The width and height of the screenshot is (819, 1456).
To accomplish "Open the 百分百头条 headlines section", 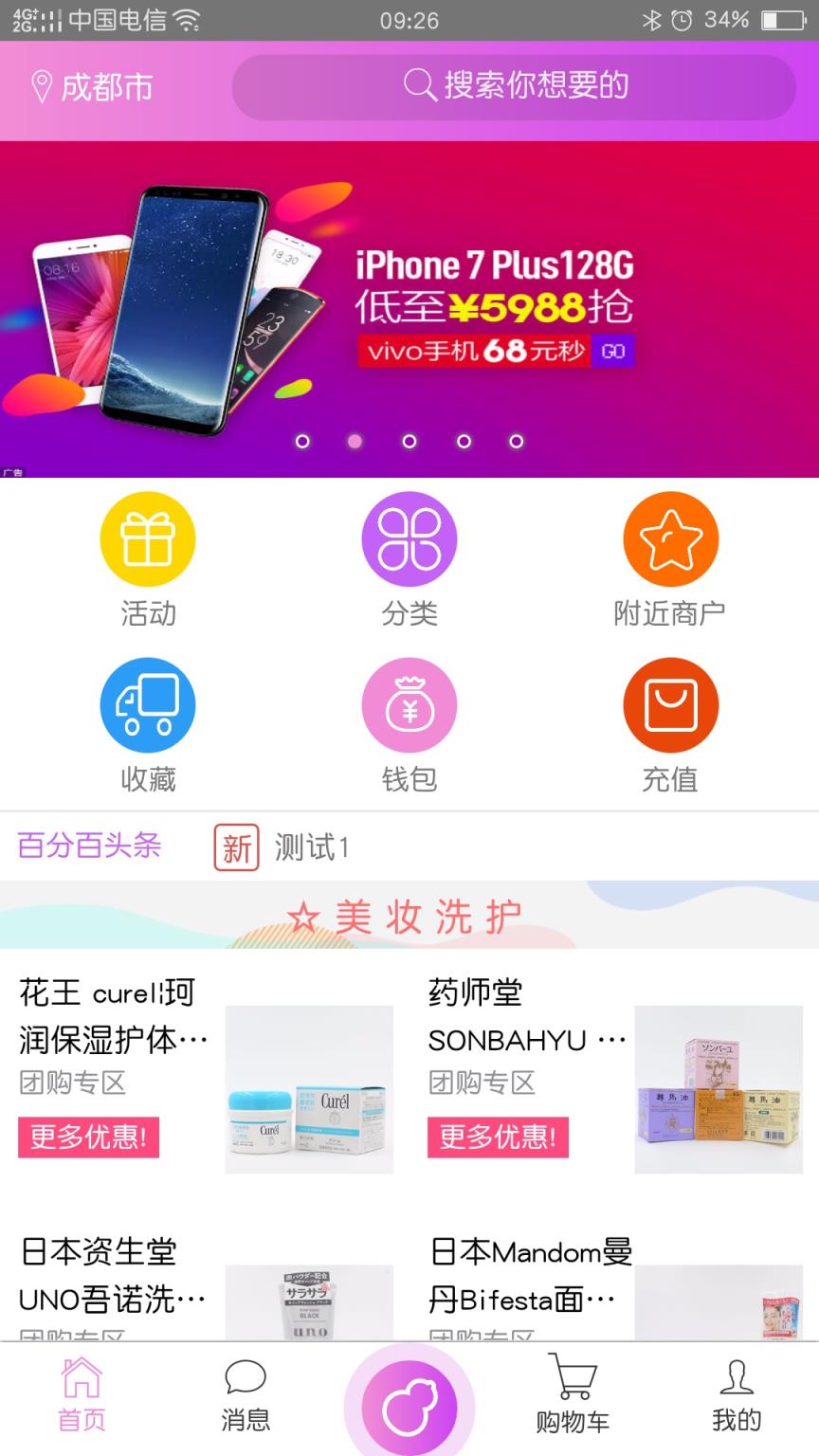I will 90,845.
